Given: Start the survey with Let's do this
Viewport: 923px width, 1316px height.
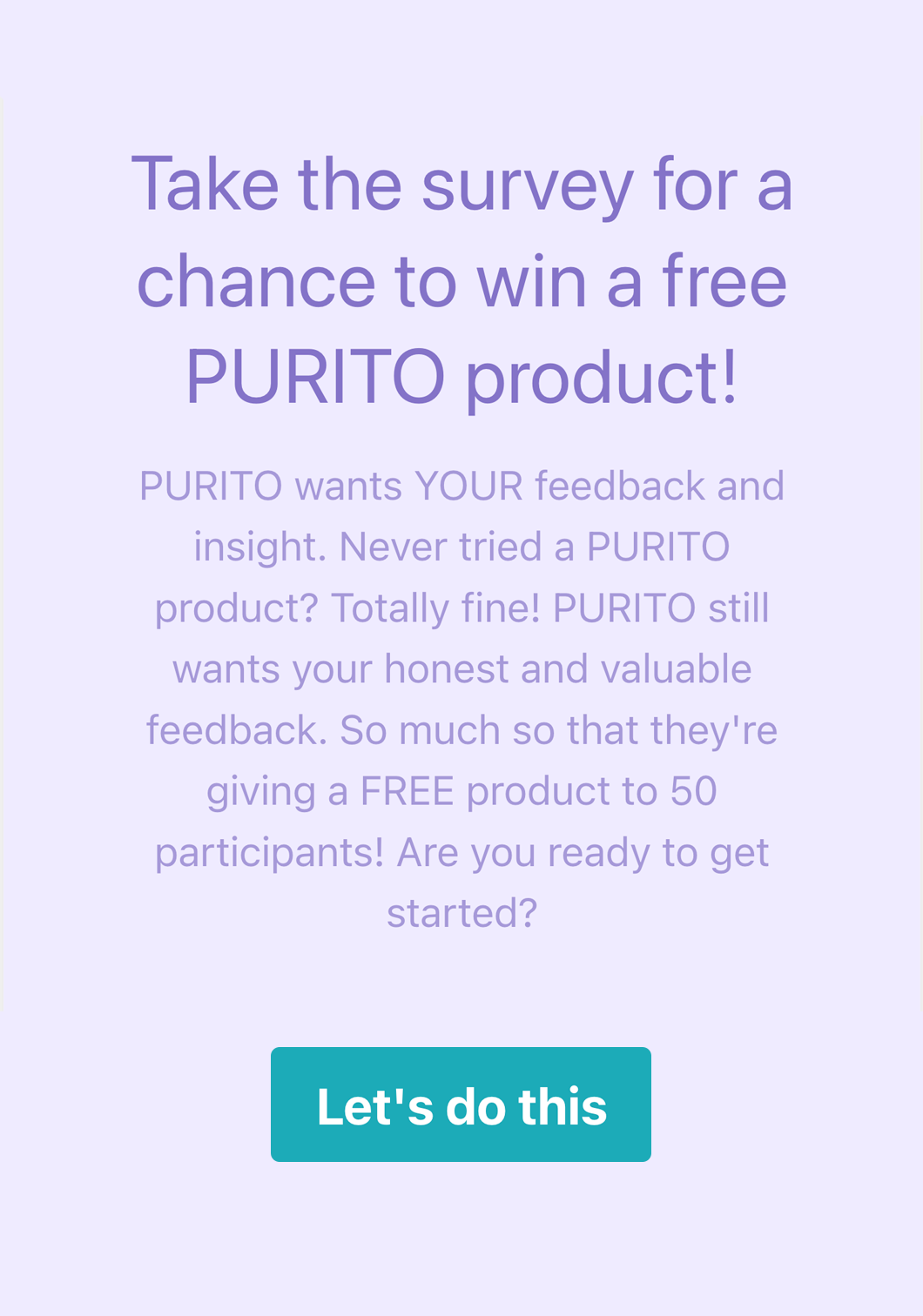Looking at the screenshot, I should [461, 1104].
